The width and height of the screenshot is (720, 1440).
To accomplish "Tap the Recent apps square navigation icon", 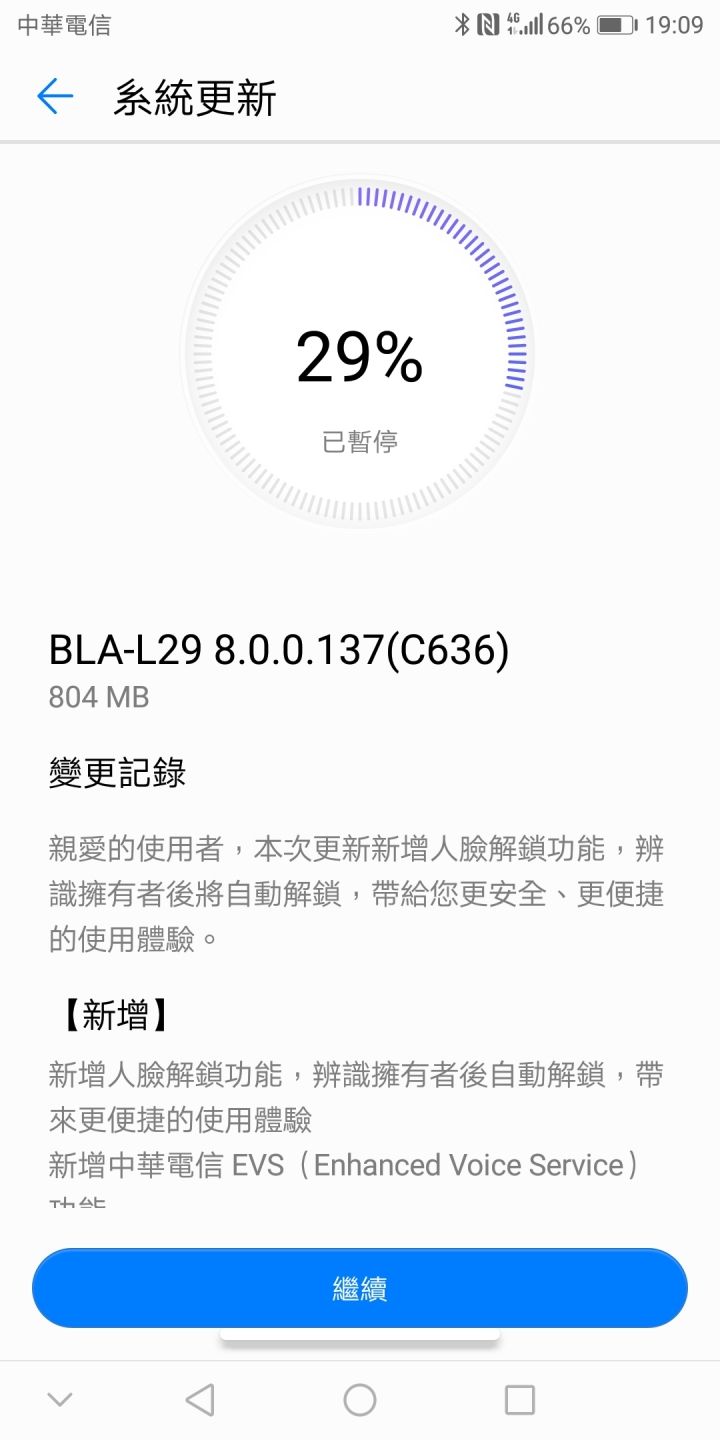I will (x=520, y=1400).
